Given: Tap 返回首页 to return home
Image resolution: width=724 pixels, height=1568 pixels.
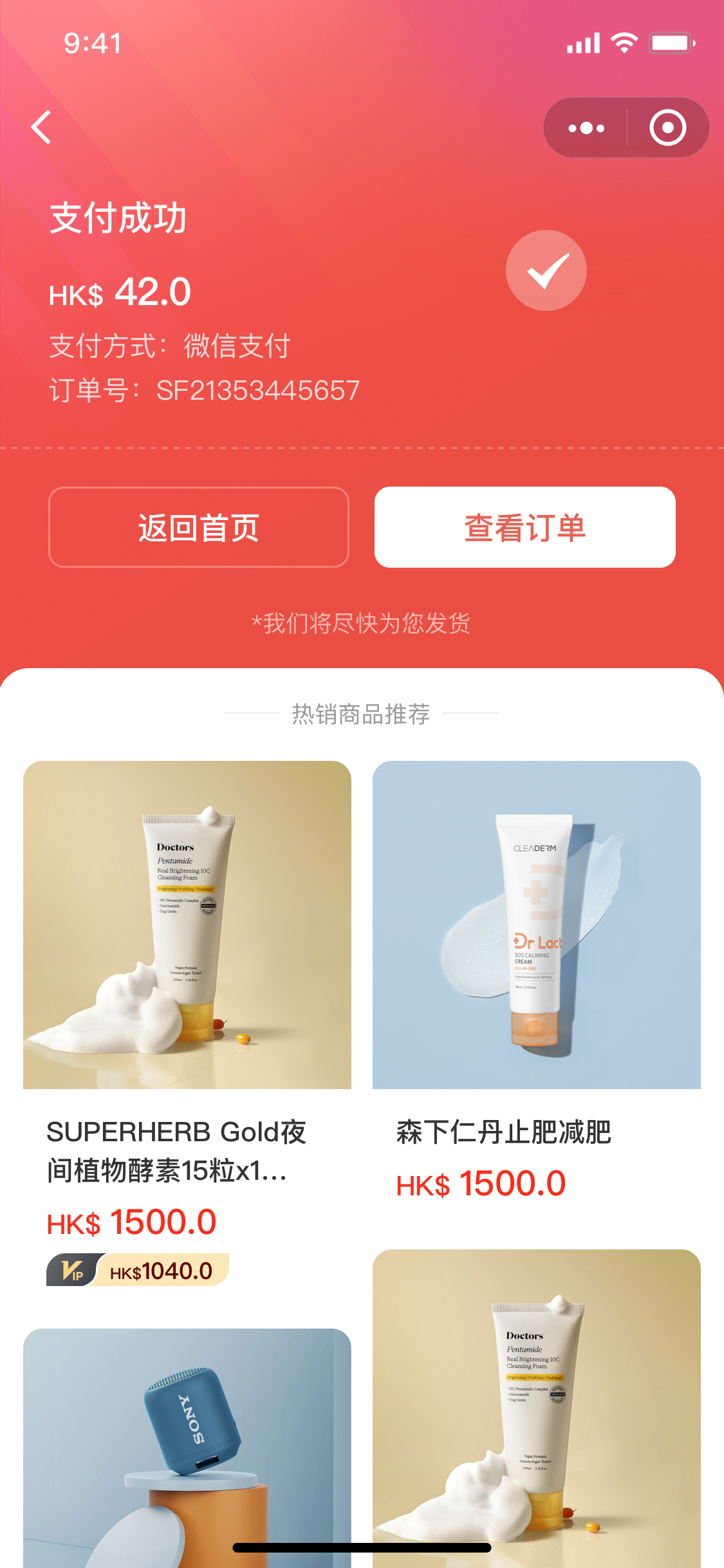Looking at the screenshot, I should [199, 527].
